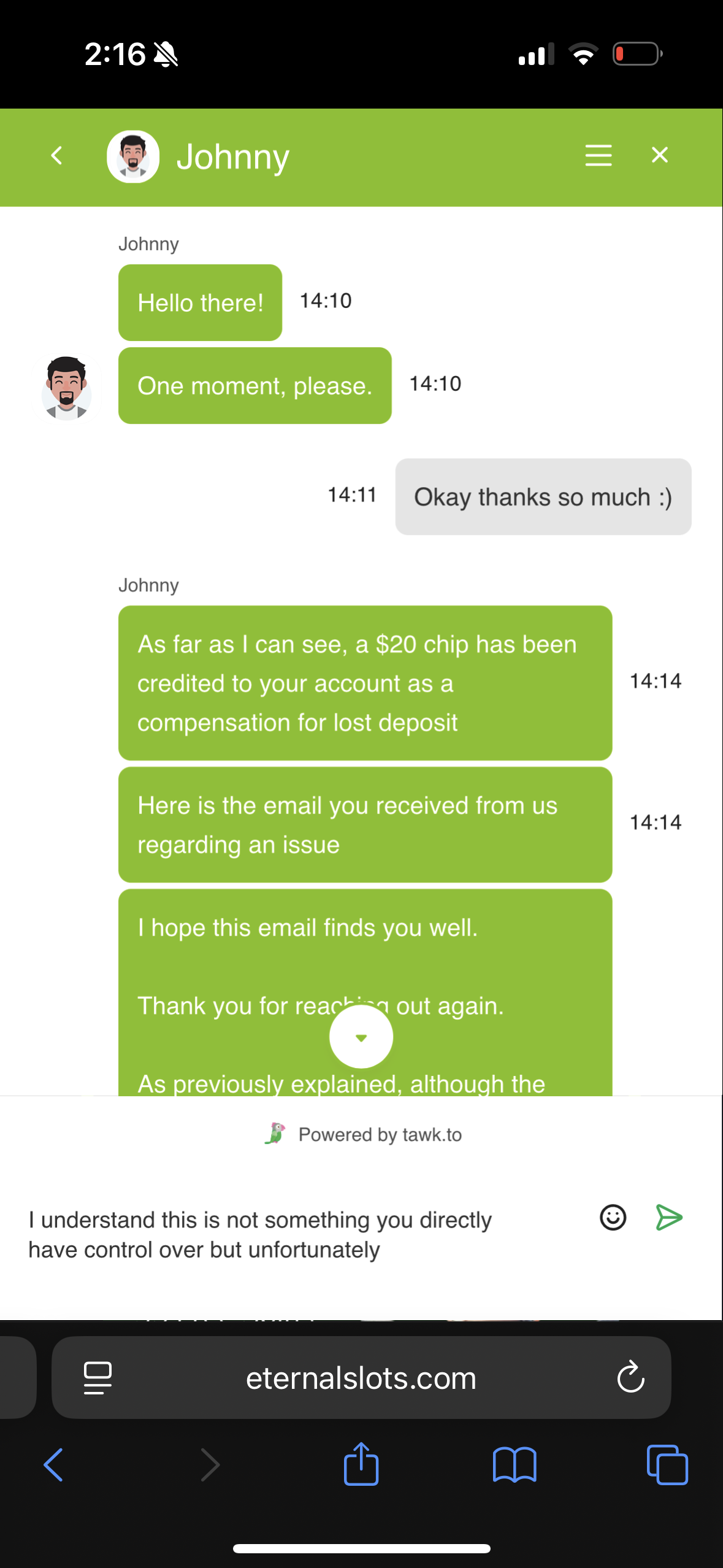Viewport: 723px width, 1568px height.
Task: Close the chat widget
Action: point(659,155)
